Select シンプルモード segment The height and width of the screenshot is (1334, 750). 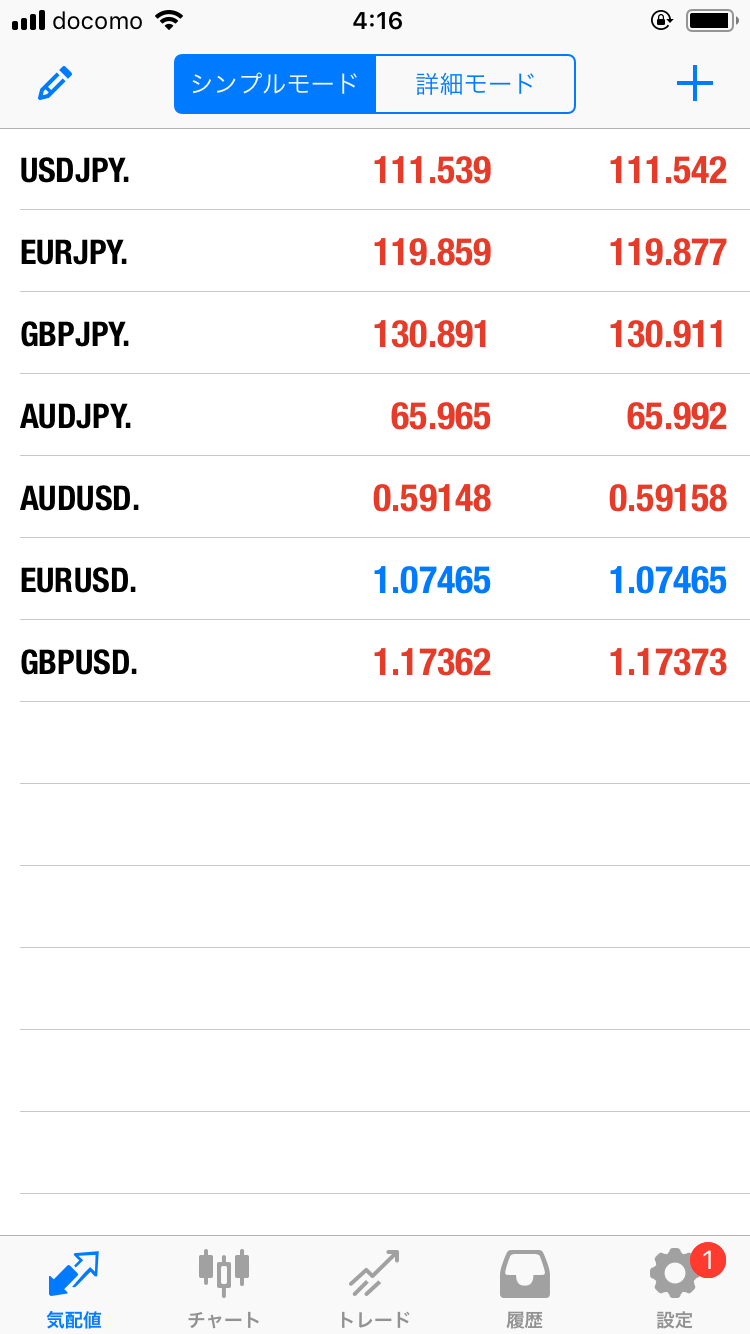pos(275,84)
